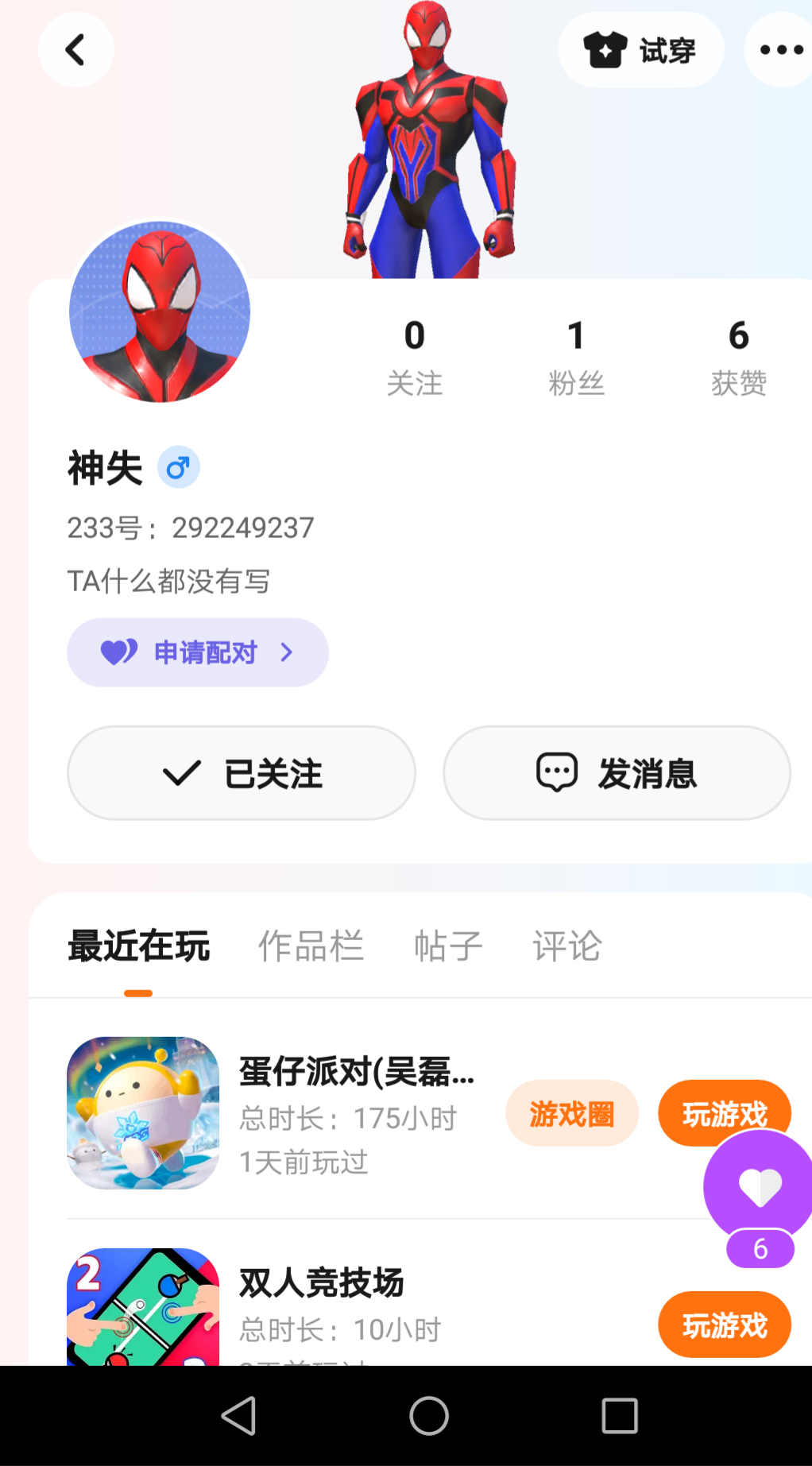Switch to the 帖子 tab
The height and width of the screenshot is (1466, 812).
coord(448,946)
